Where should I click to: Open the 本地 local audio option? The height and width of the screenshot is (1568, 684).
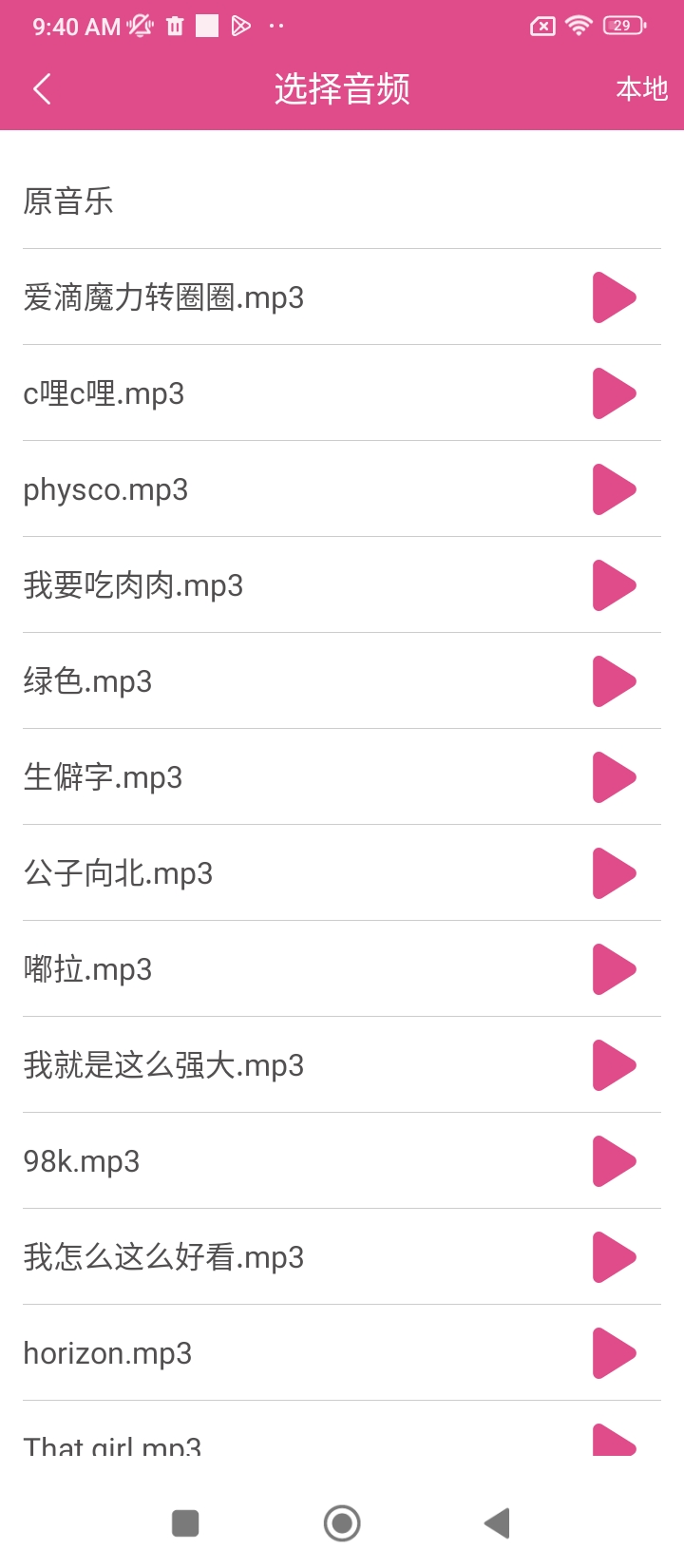(x=641, y=89)
